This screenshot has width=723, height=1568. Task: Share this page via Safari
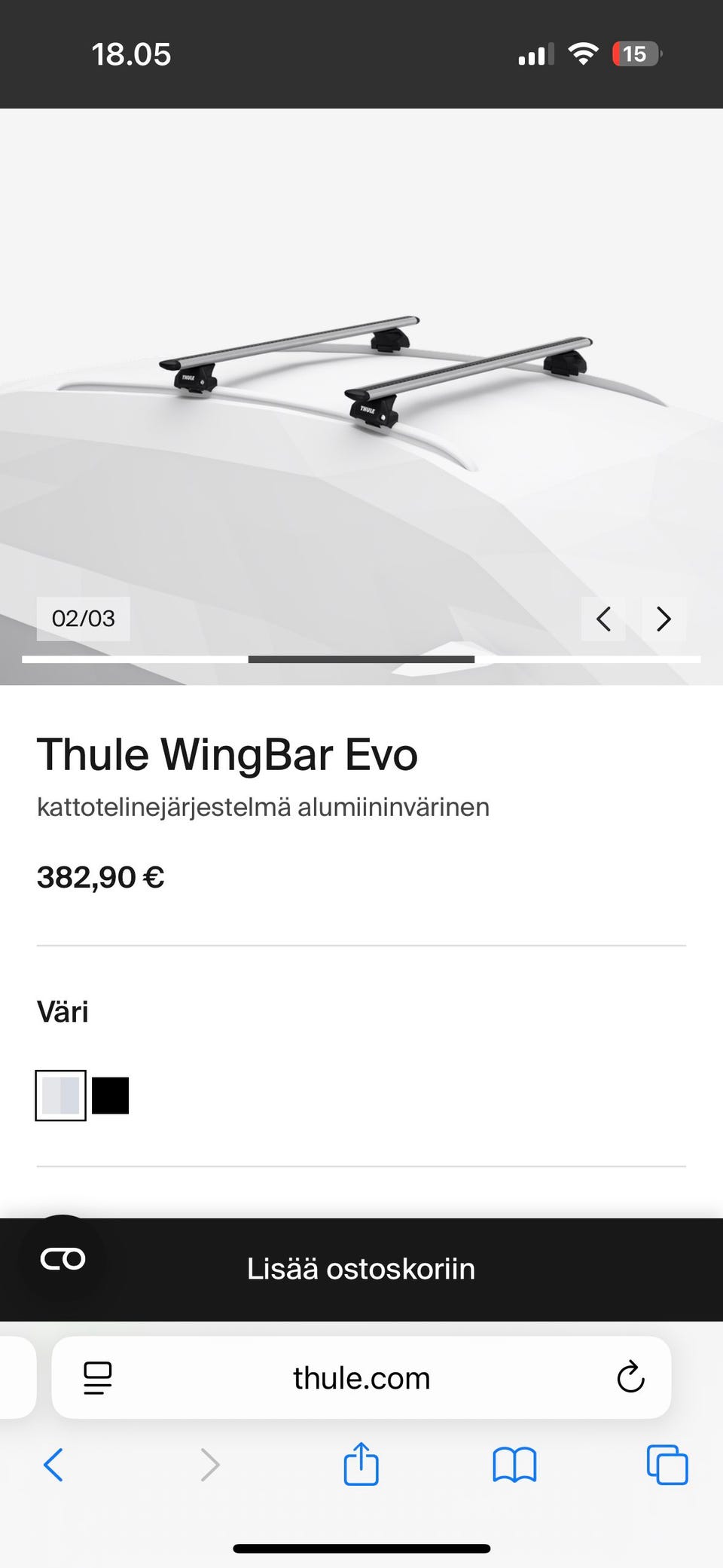[x=361, y=1465]
